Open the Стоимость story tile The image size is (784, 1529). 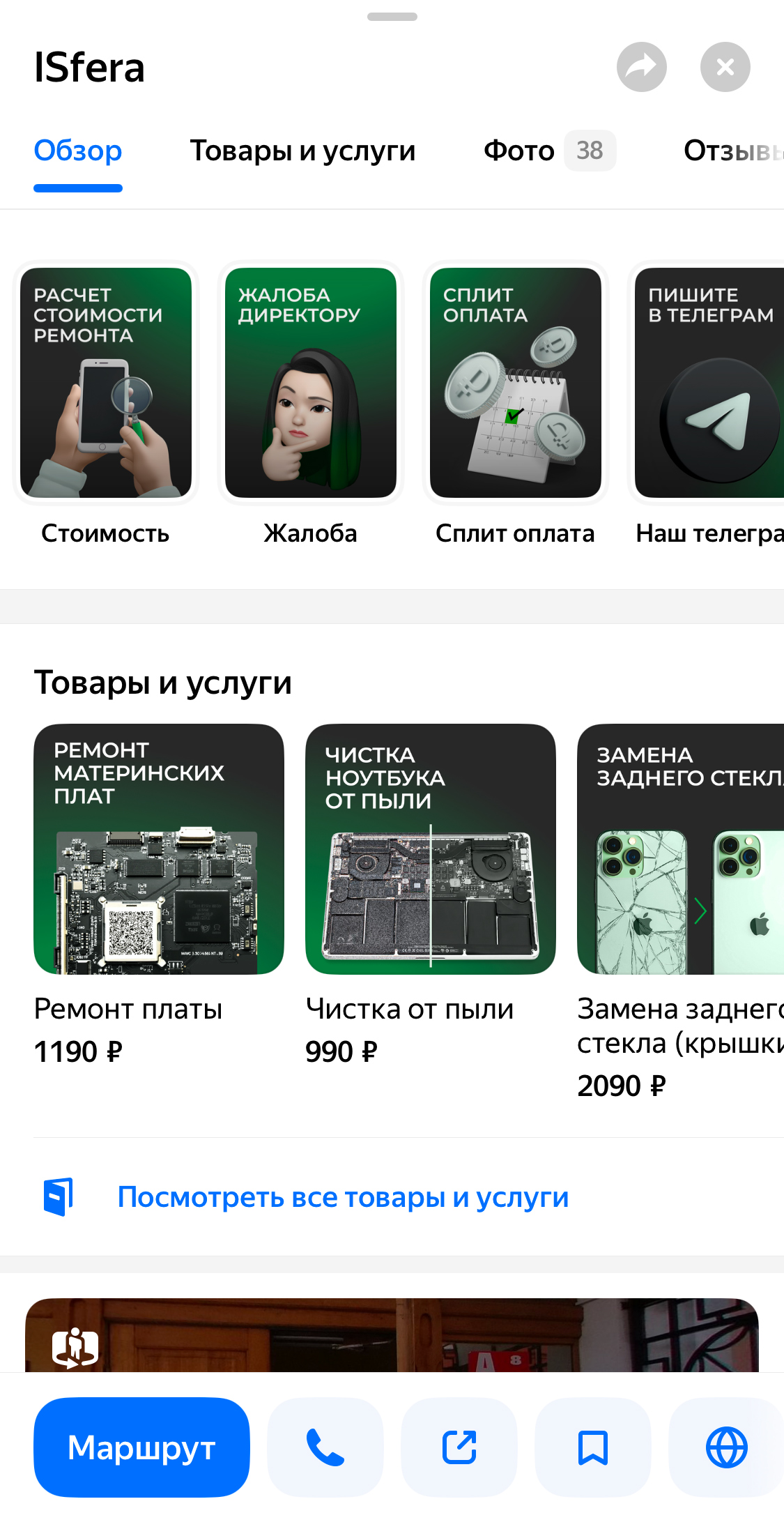pyautogui.click(x=106, y=383)
